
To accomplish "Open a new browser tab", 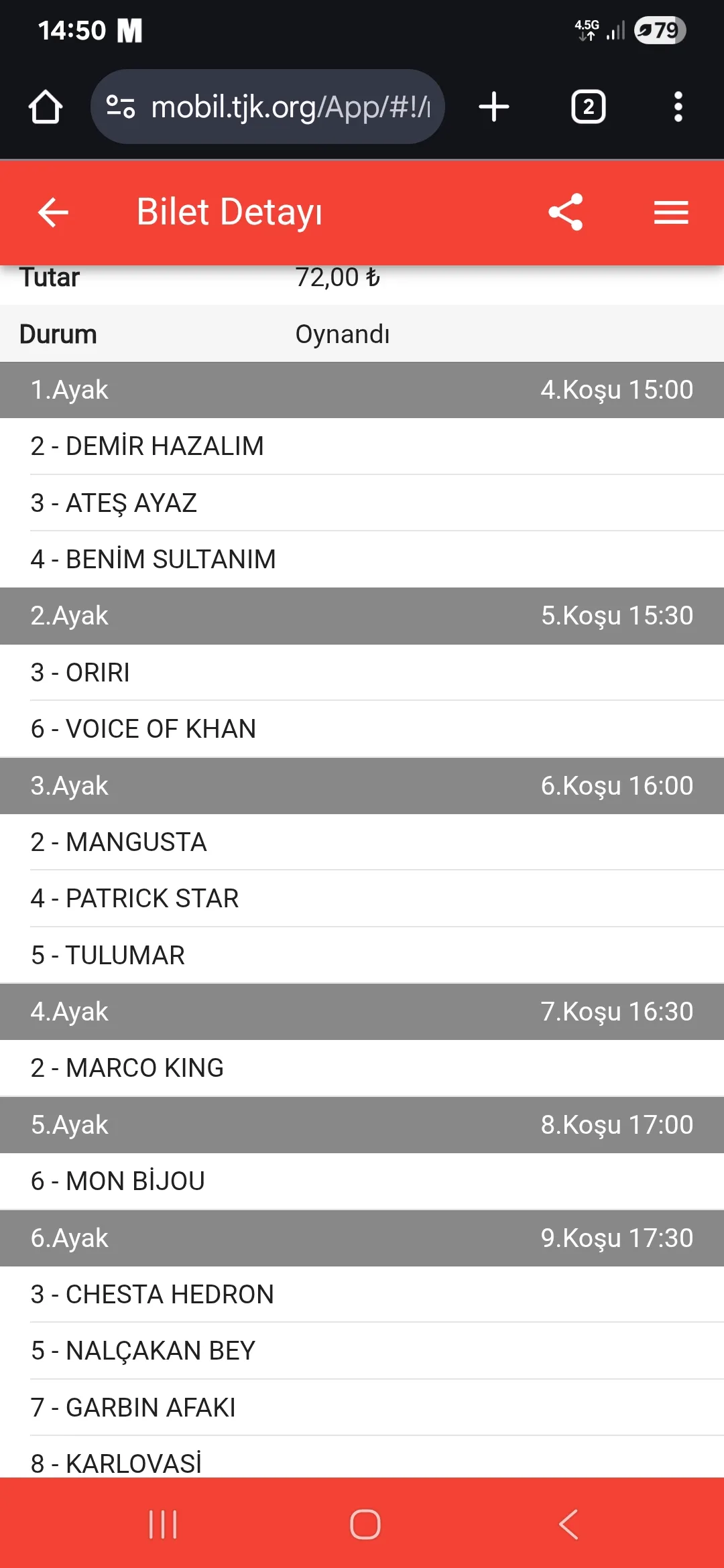I will click(494, 107).
